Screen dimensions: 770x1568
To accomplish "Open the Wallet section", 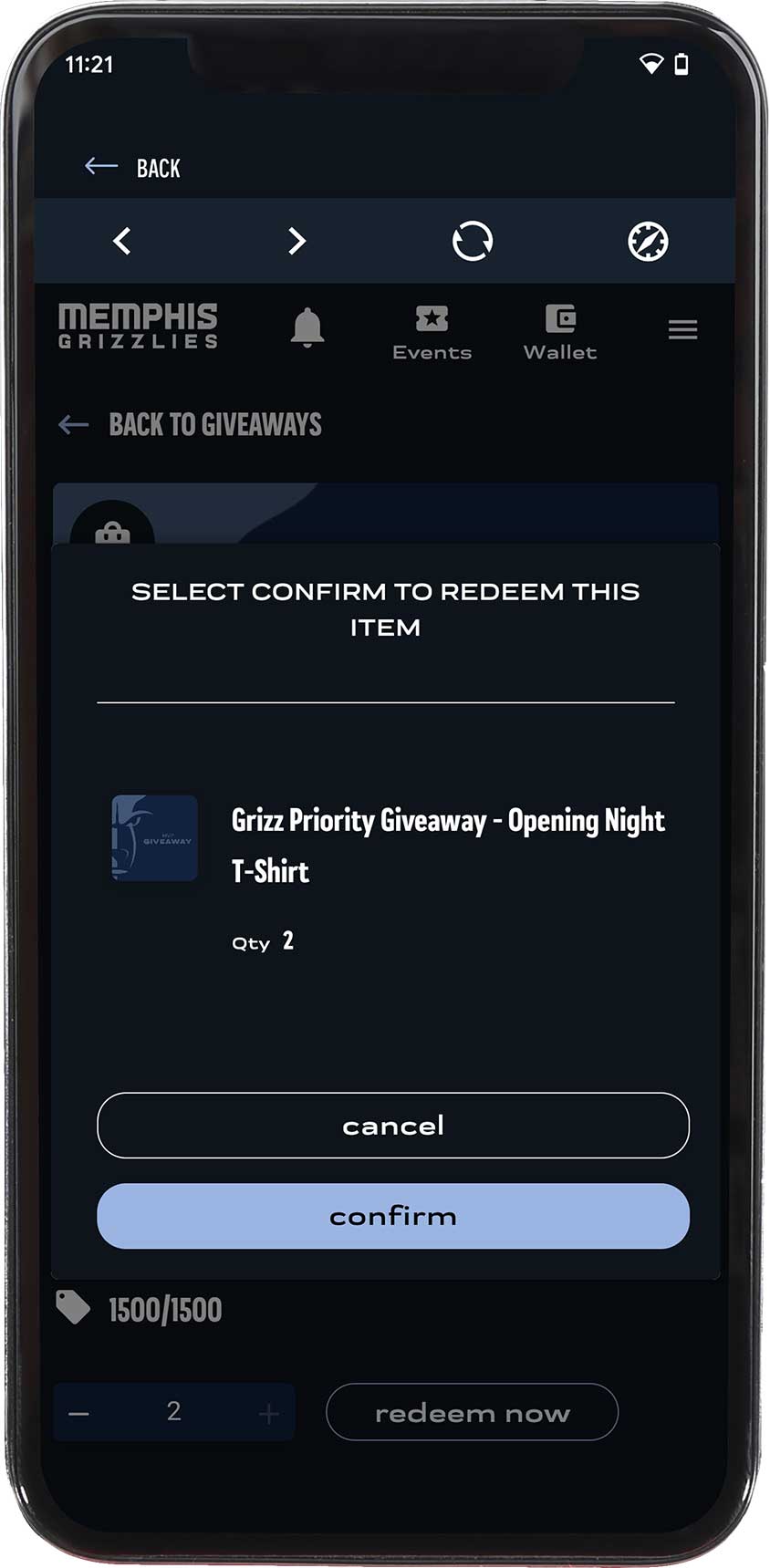I will tap(560, 333).
